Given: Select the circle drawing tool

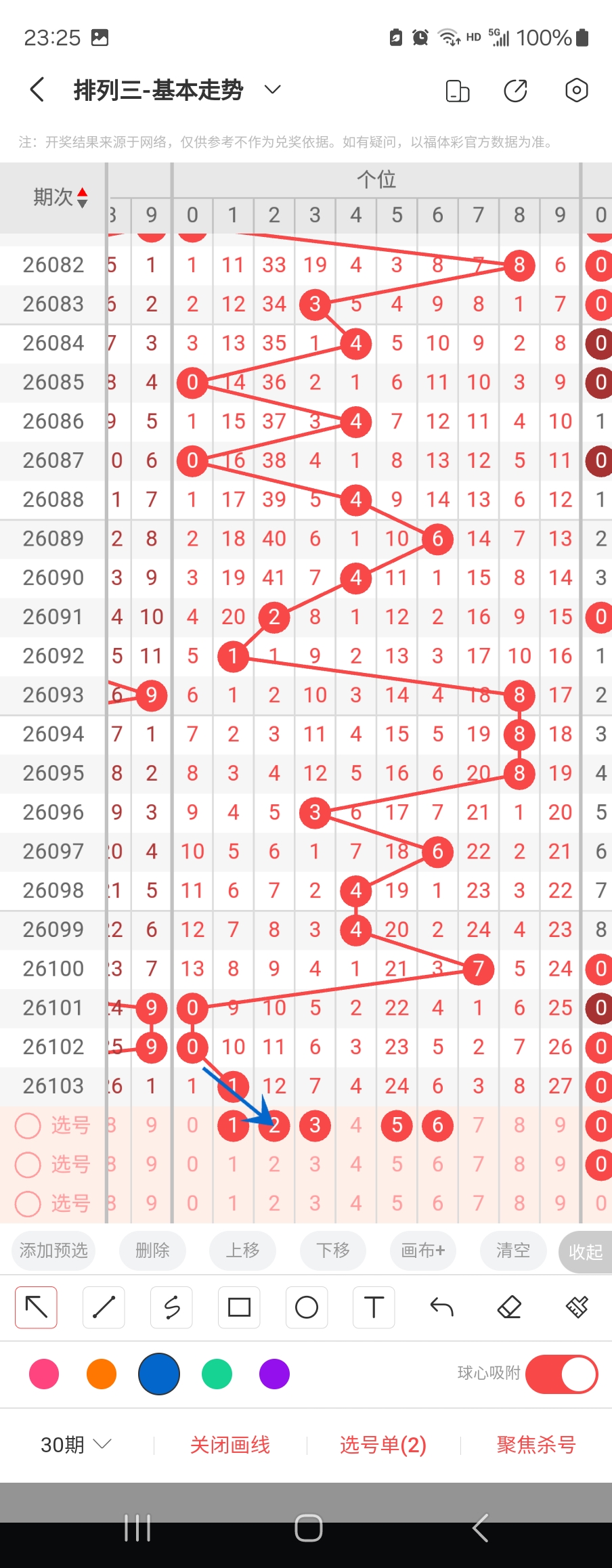Looking at the screenshot, I should point(307,1307).
